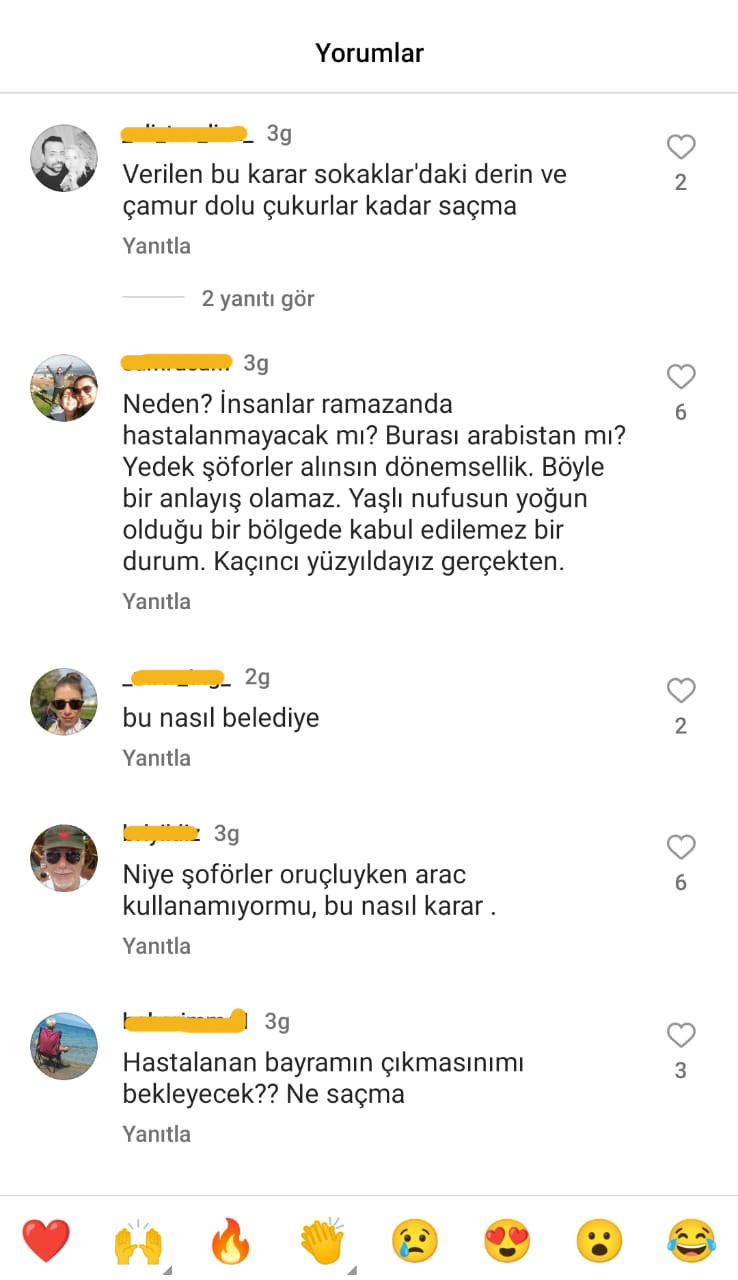Open profile picture of 'bu nasıl belediye' commenter
The width and height of the screenshot is (738, 1280).
click(x=64, y=702)
